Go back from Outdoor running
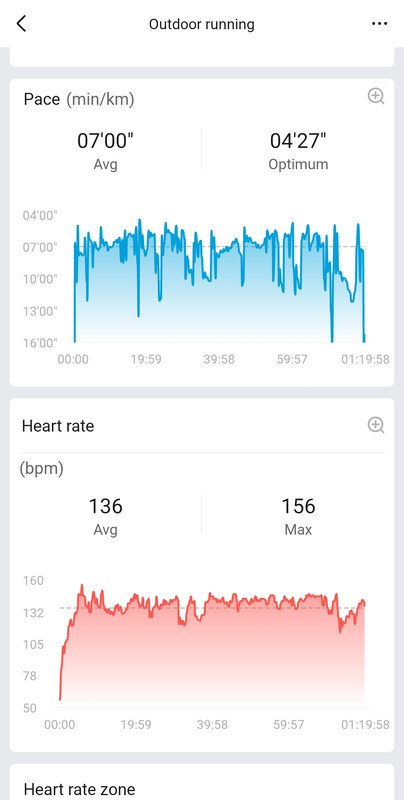The image size is (404, 800). [x=21, y=23]
